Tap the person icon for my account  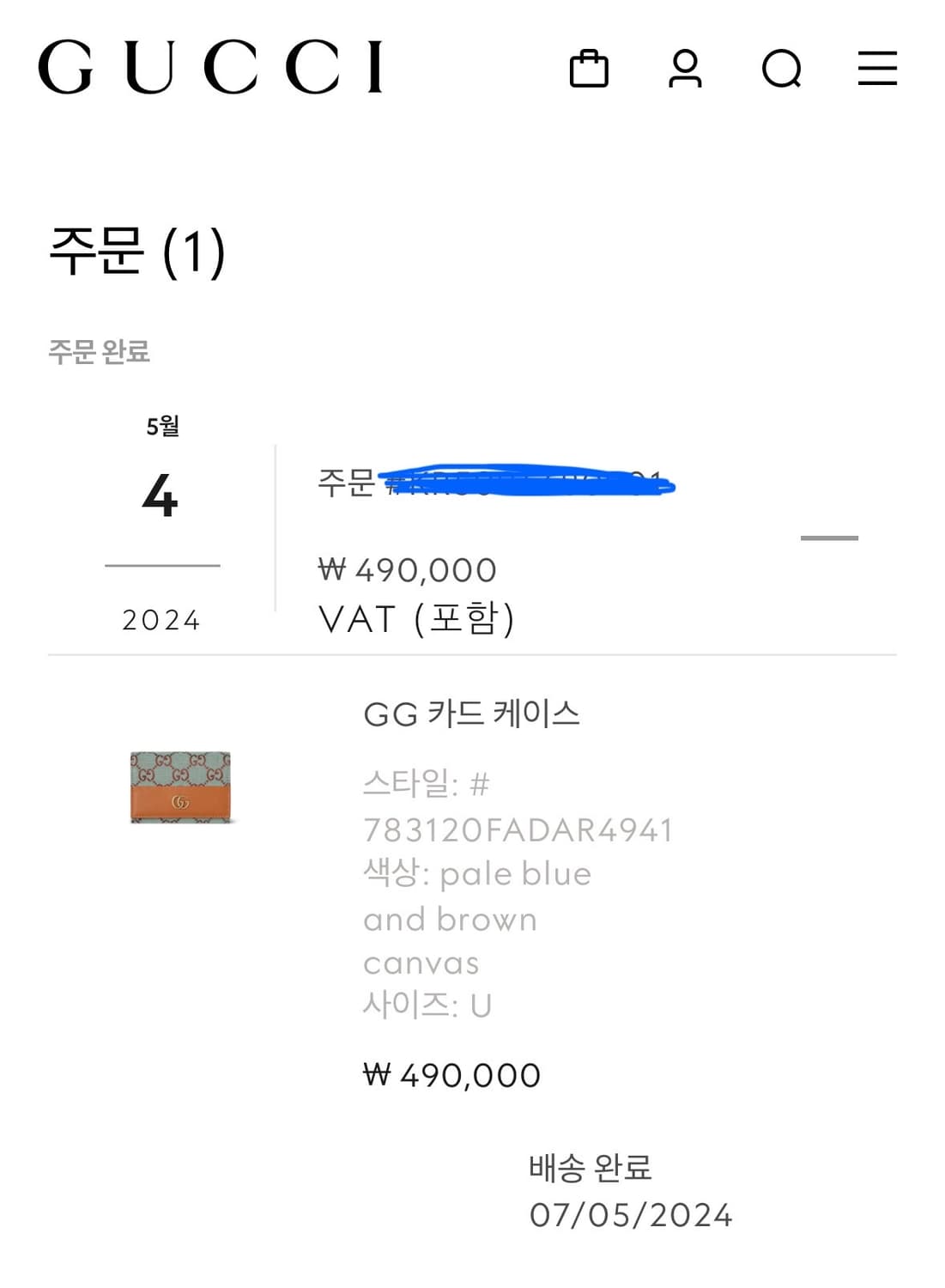[686, 69]
